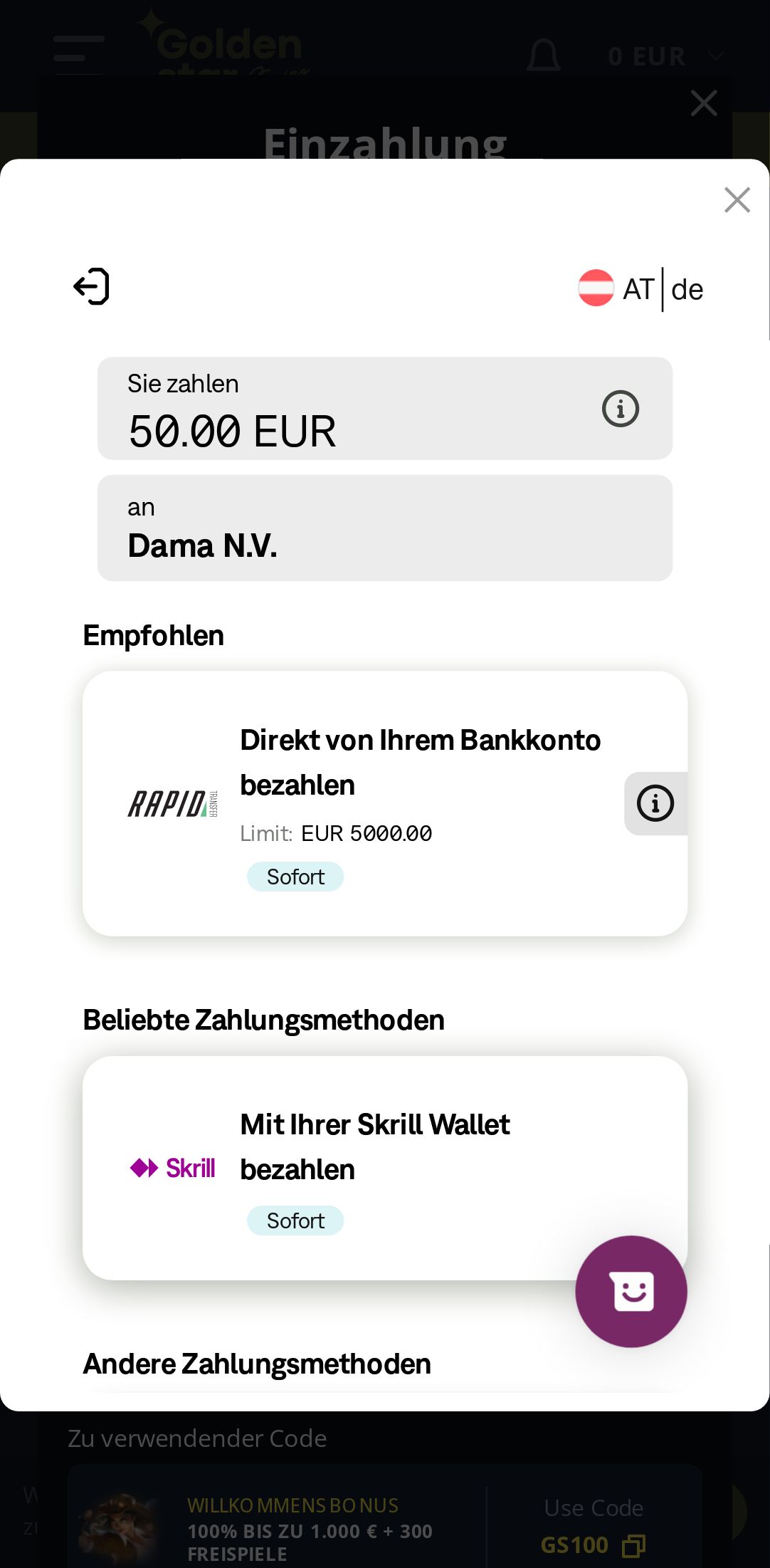
Task: View Rapid Transfer payment details info
Action: (655, 803)
